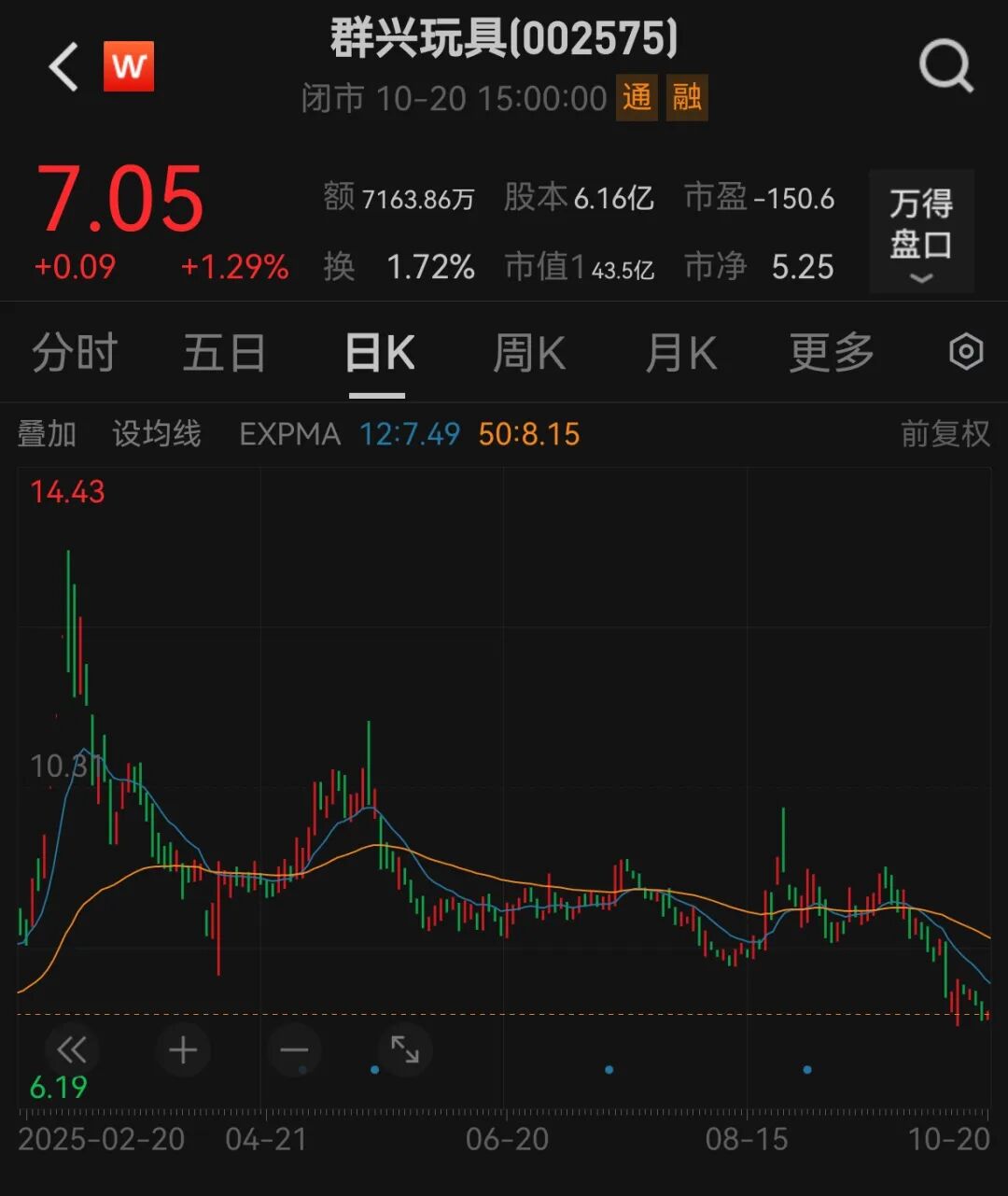
Task: Go back using the top-left arrow
Action: click(x=63, y=68)
